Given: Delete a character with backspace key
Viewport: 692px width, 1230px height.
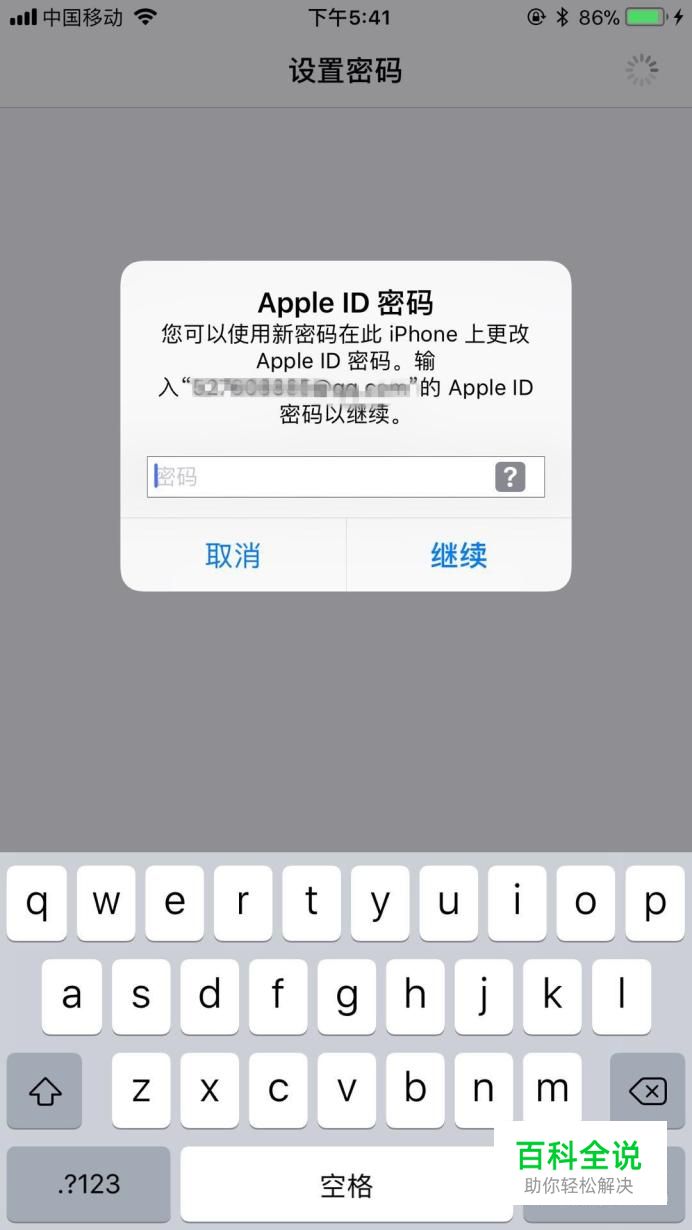Looking at the screenshot, I should [x=647, y=1091].
